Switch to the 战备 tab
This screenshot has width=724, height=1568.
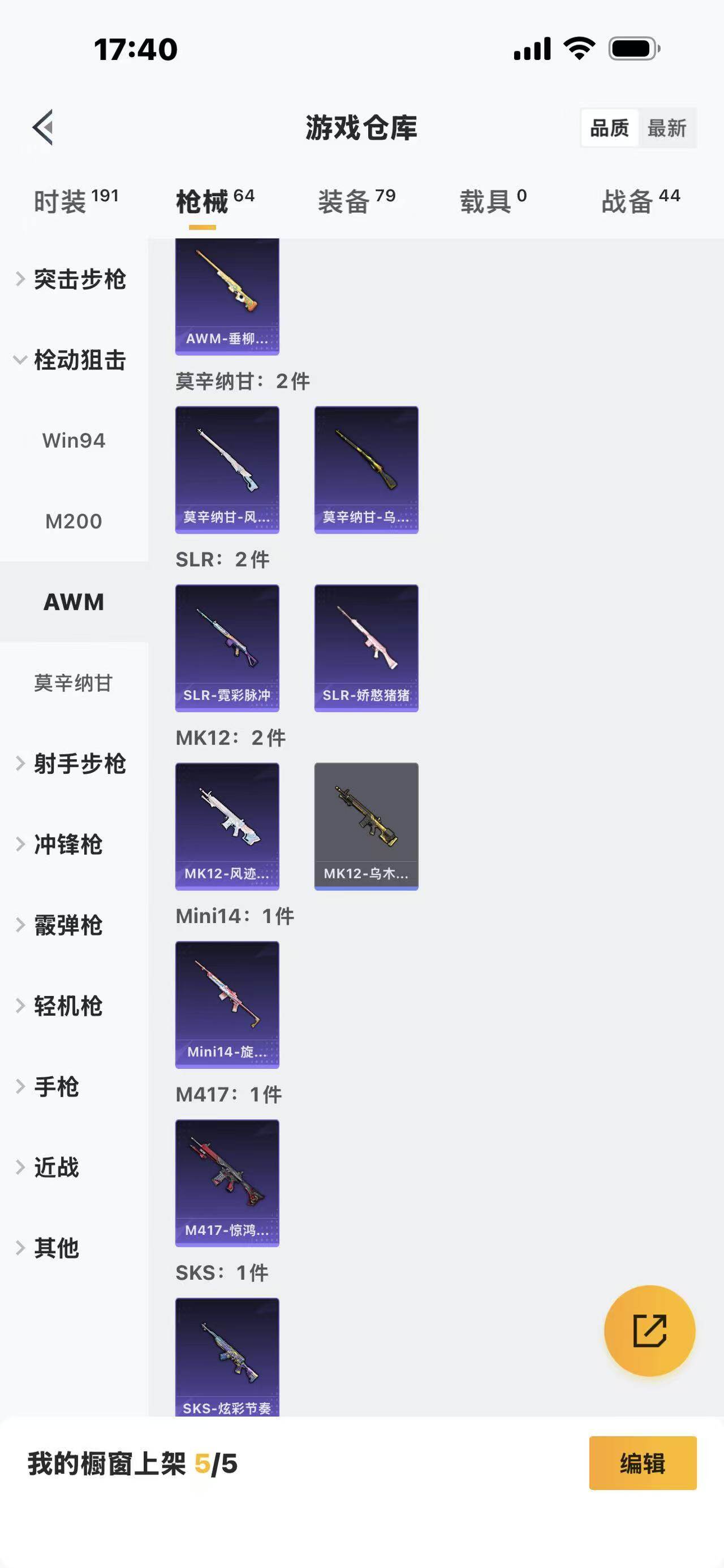[x=640, y=200]
